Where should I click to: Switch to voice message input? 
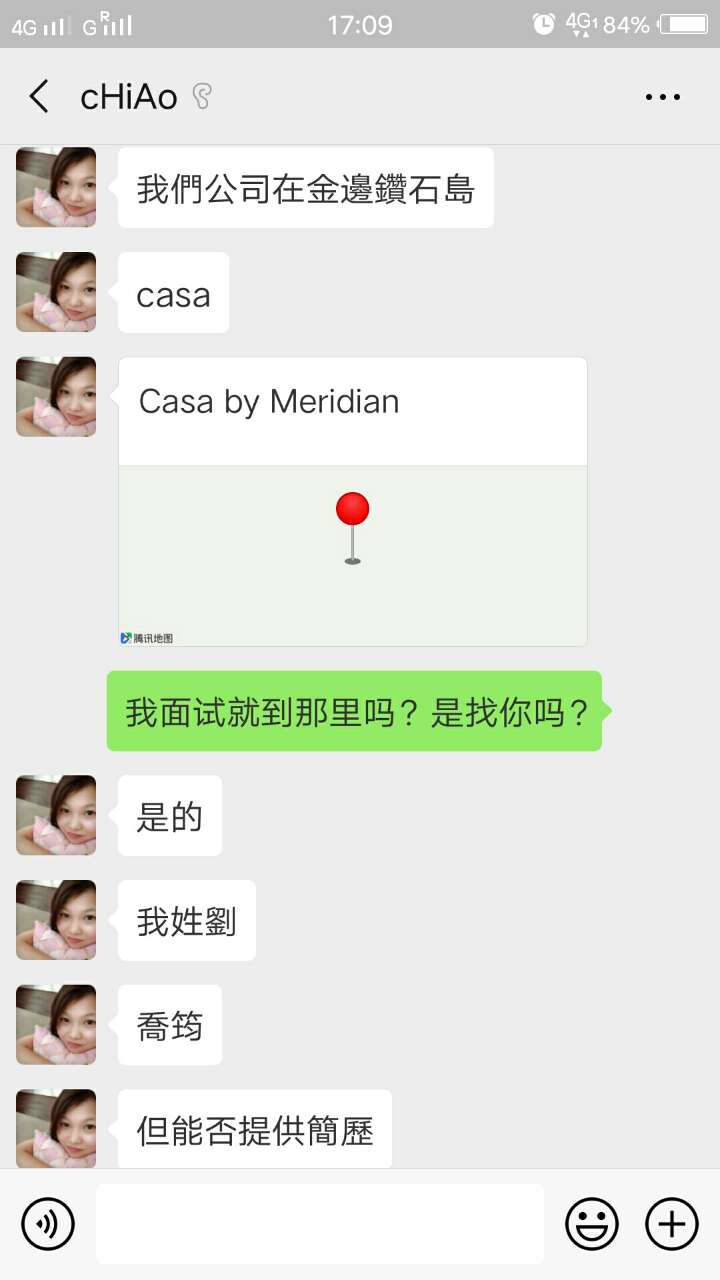coord(48,1224)
